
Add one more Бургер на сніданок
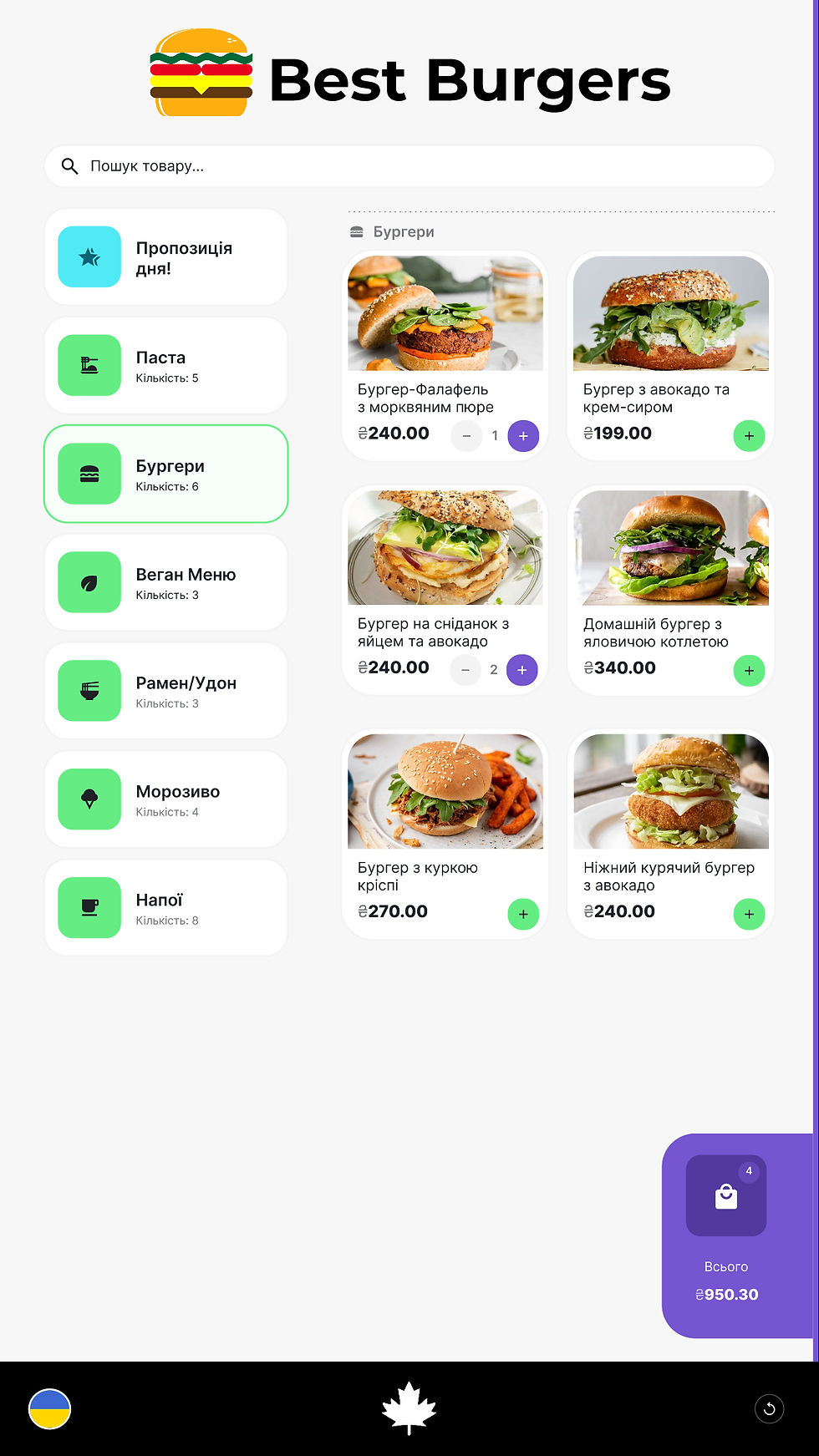[522, 670]
